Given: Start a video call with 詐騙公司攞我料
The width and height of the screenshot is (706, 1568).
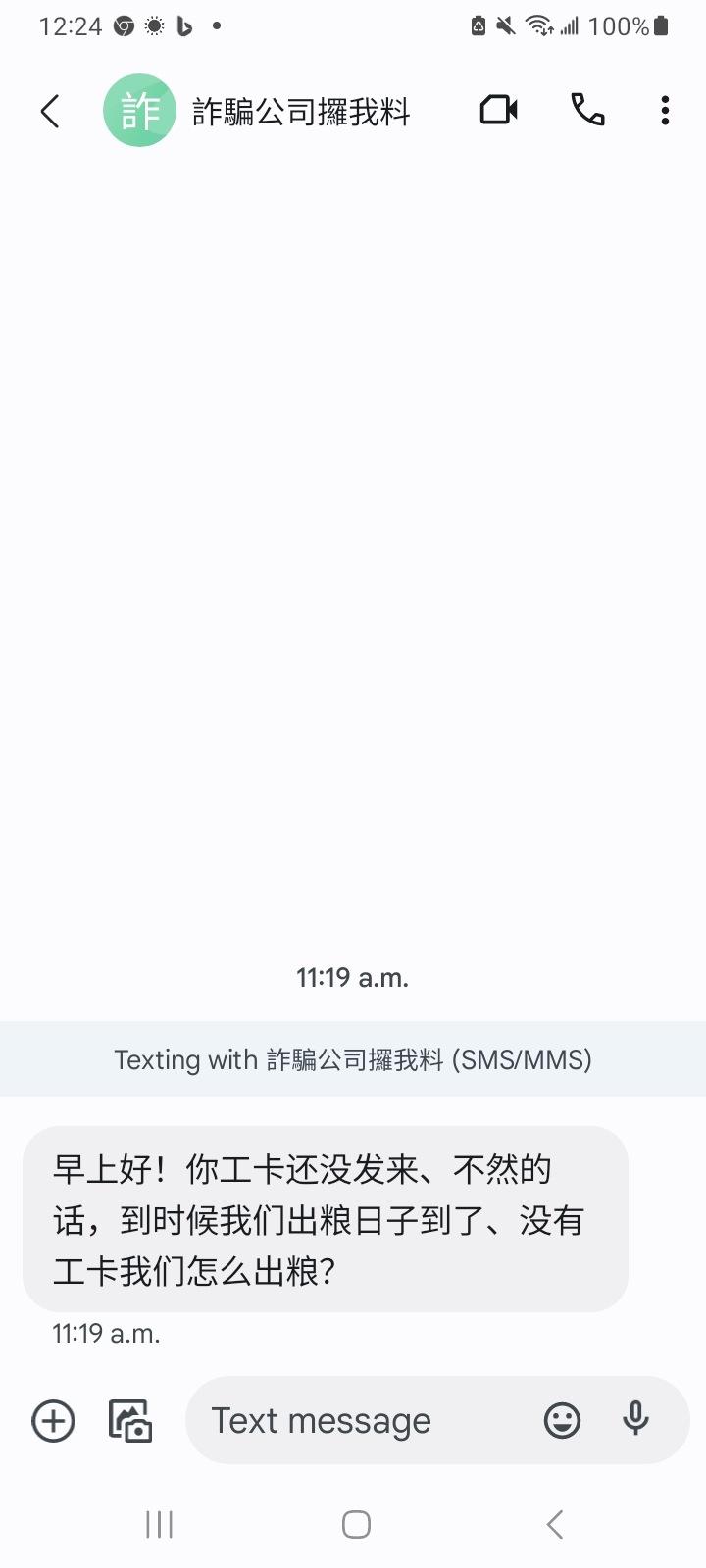Looking at the screenshot, I should [498, 110].
